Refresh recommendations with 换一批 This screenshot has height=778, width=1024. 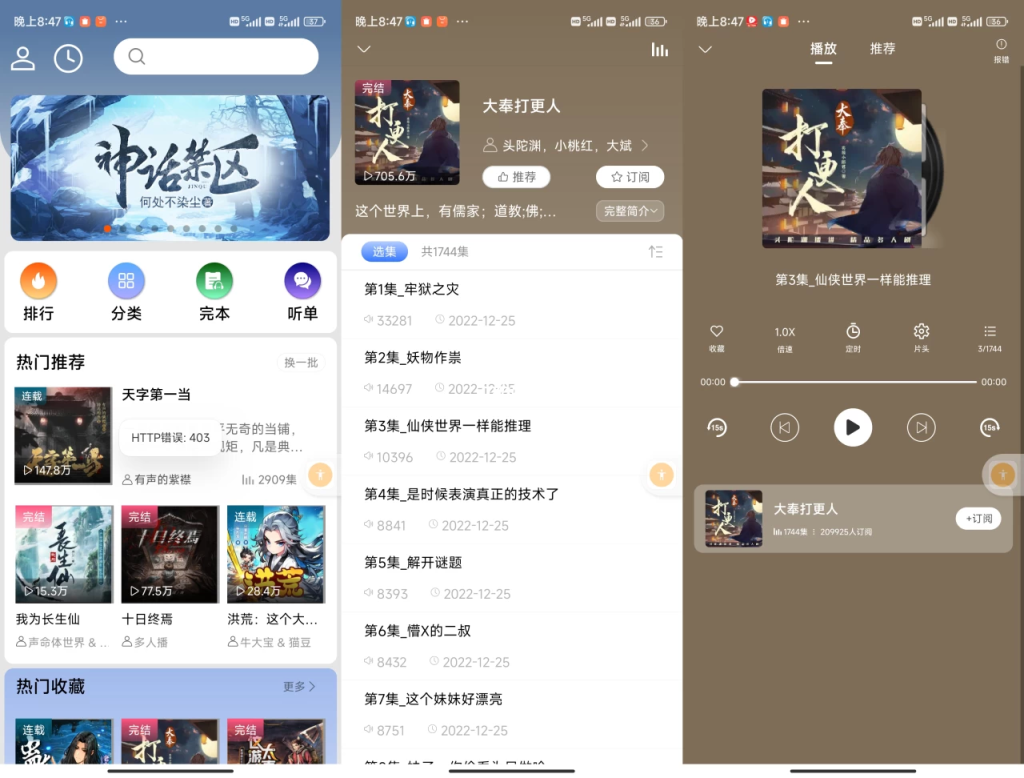pyautogui.click(x=301, y=362)
